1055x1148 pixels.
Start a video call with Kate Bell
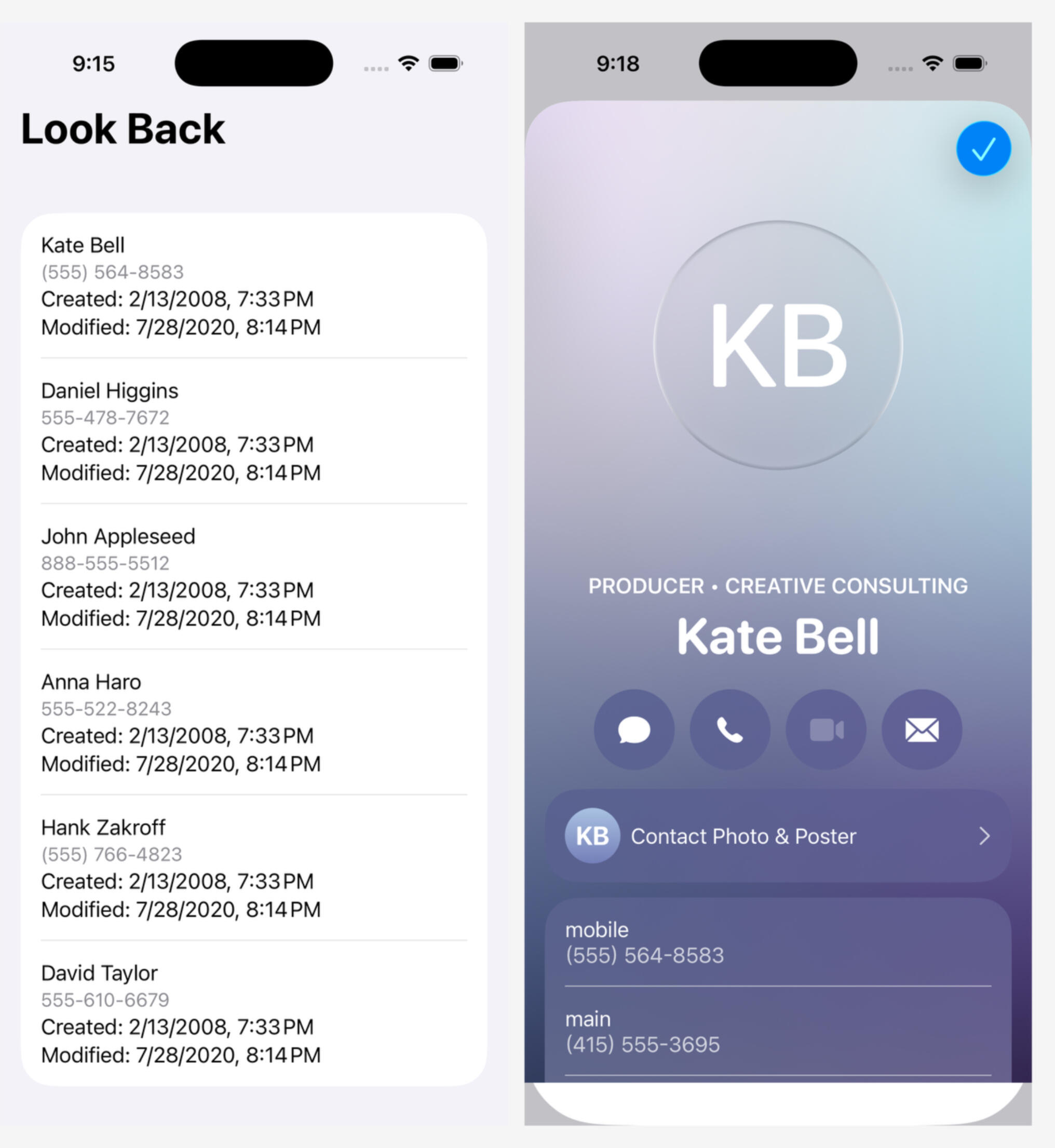point(826,730)
